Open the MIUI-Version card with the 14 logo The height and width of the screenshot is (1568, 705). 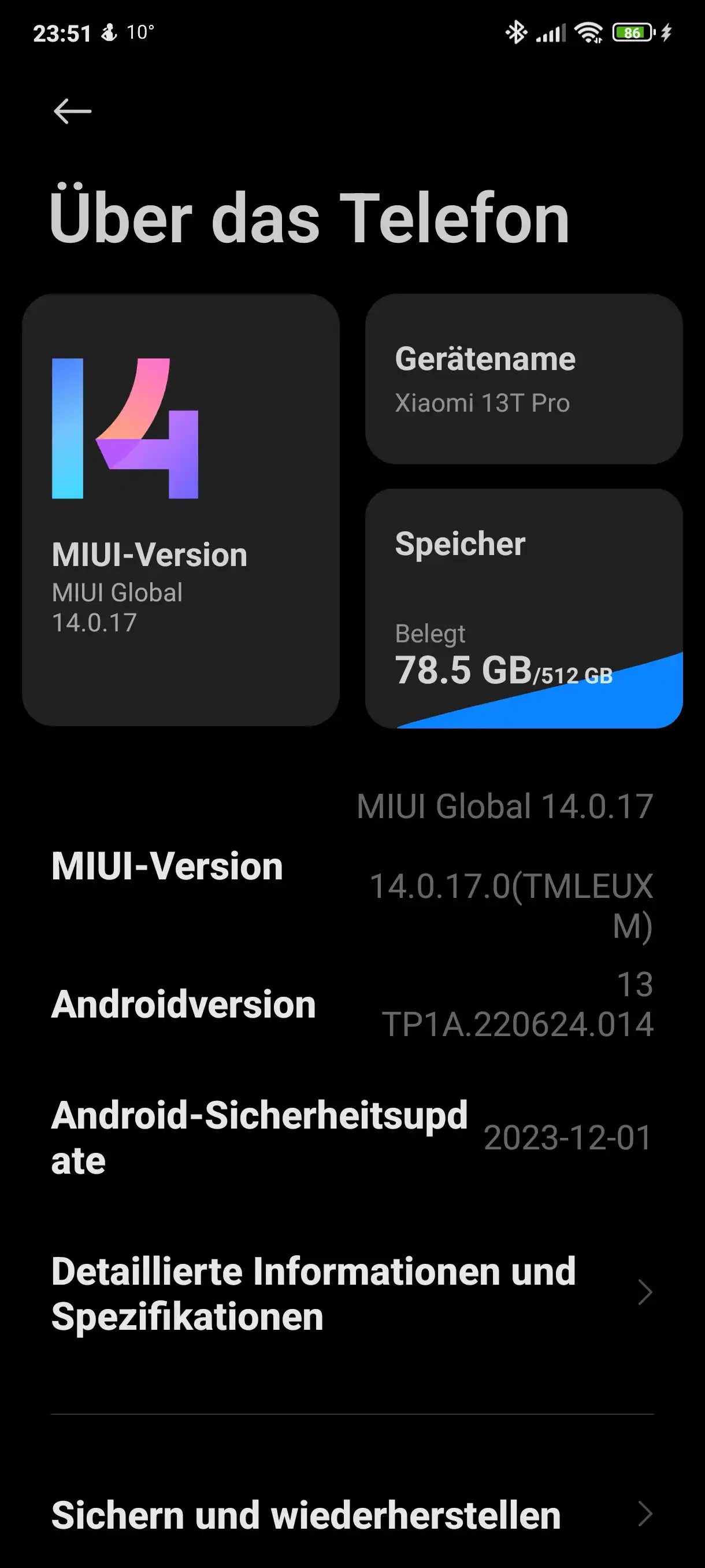(x=181, y=510)
